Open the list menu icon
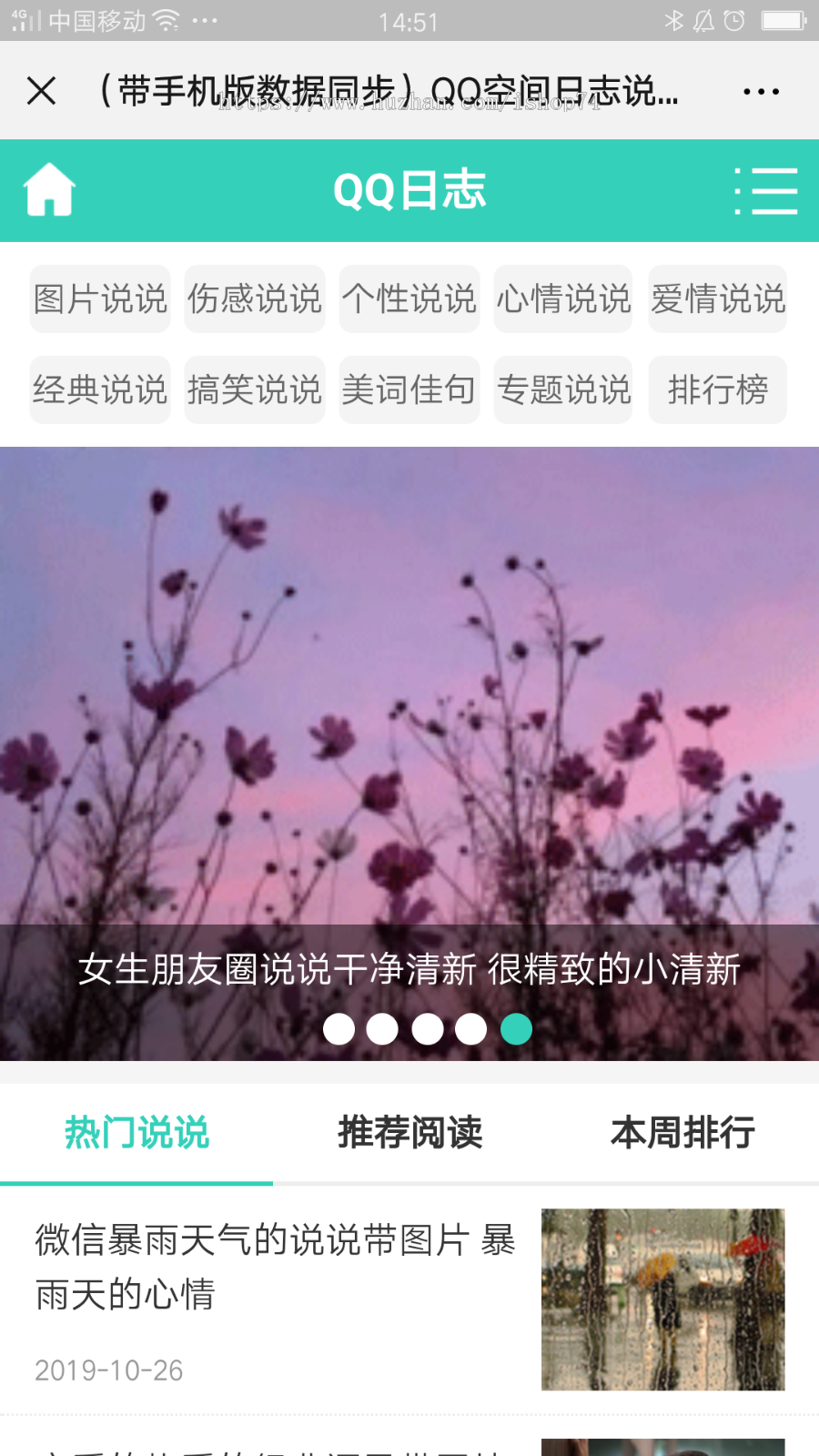 point(766,191)
